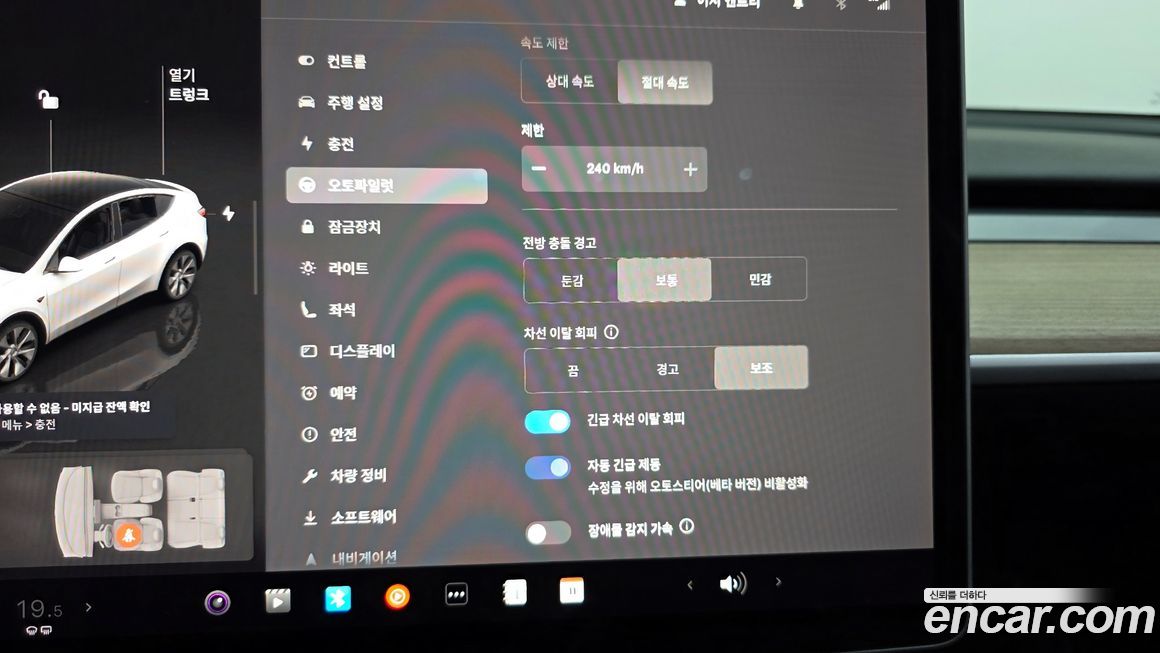The width and height of the screenshot is (1160, 653).
Task: Open the Bluetooth app in the dock
Action: click(338, 598)
